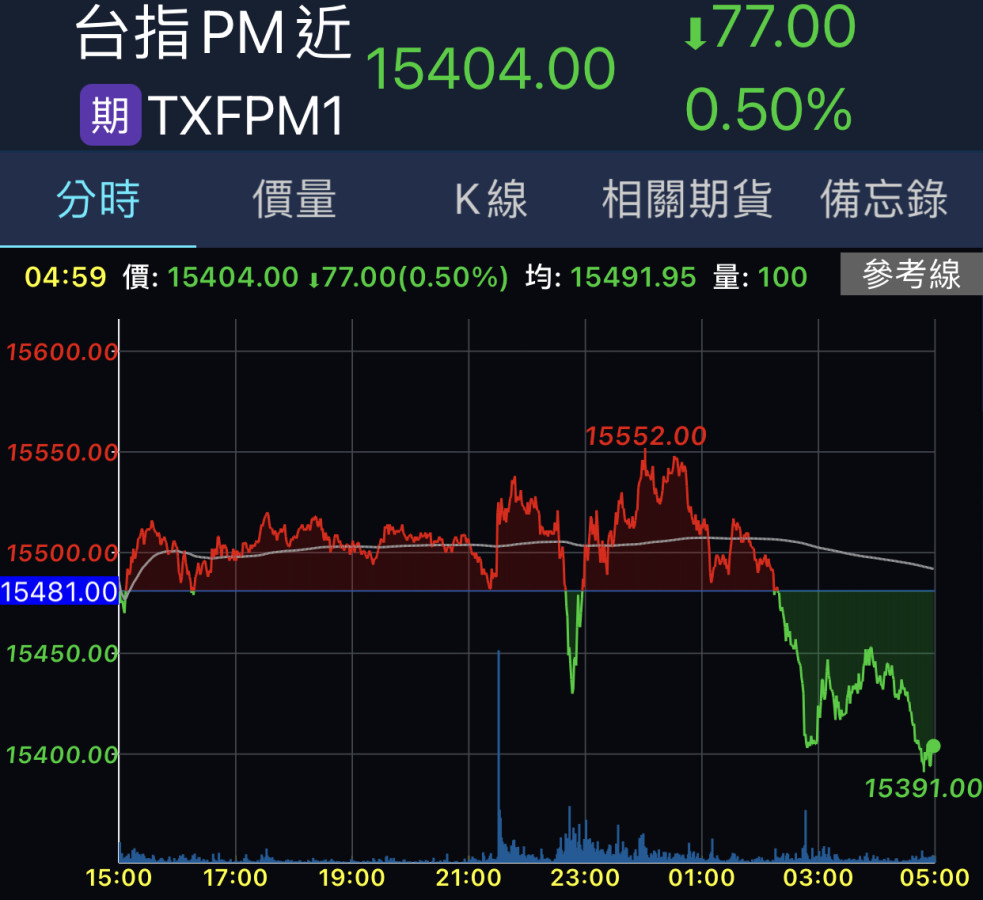Viewport: 983px width, 900px height.
Task: Open the 價量 tab
Action: (x=294, y=201)
